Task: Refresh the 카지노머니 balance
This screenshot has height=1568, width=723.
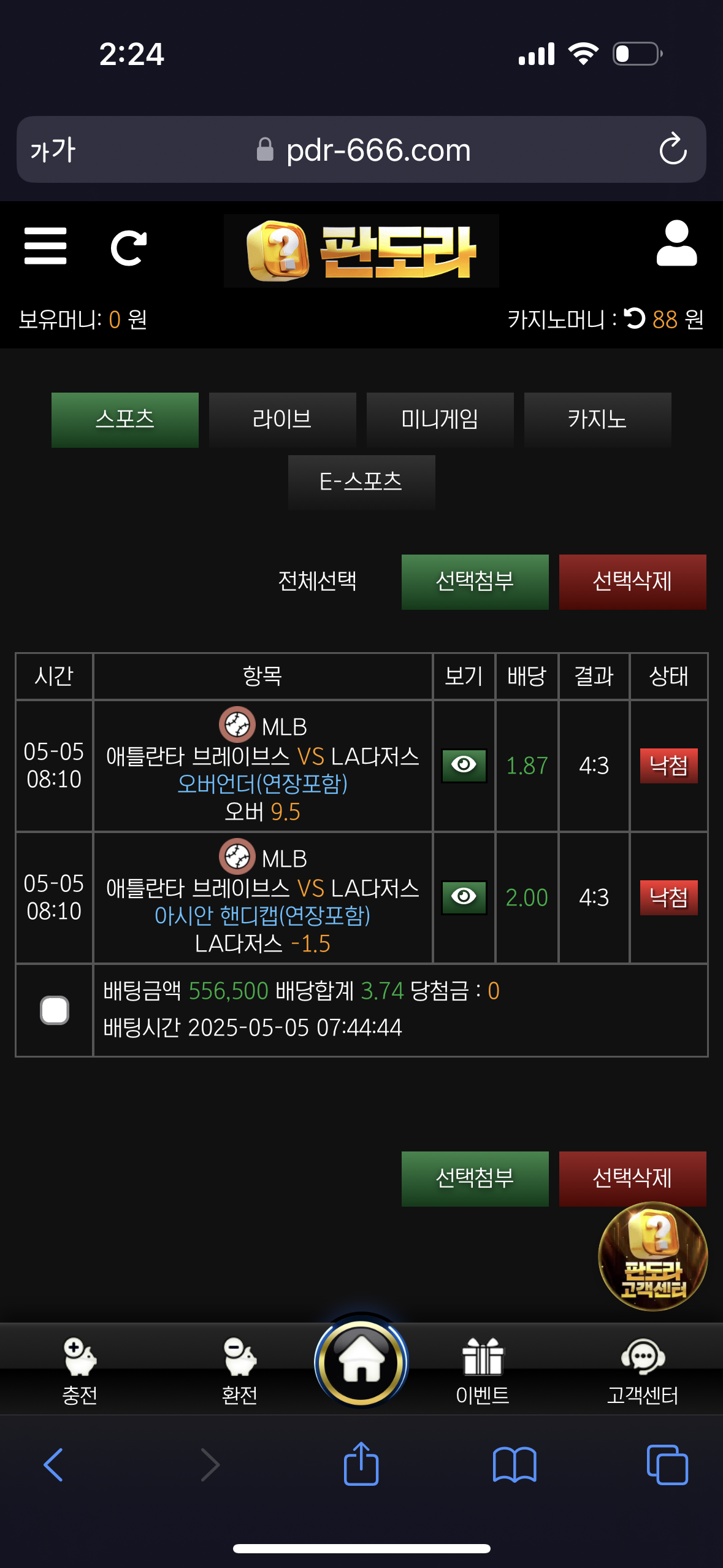Action: 635,318
